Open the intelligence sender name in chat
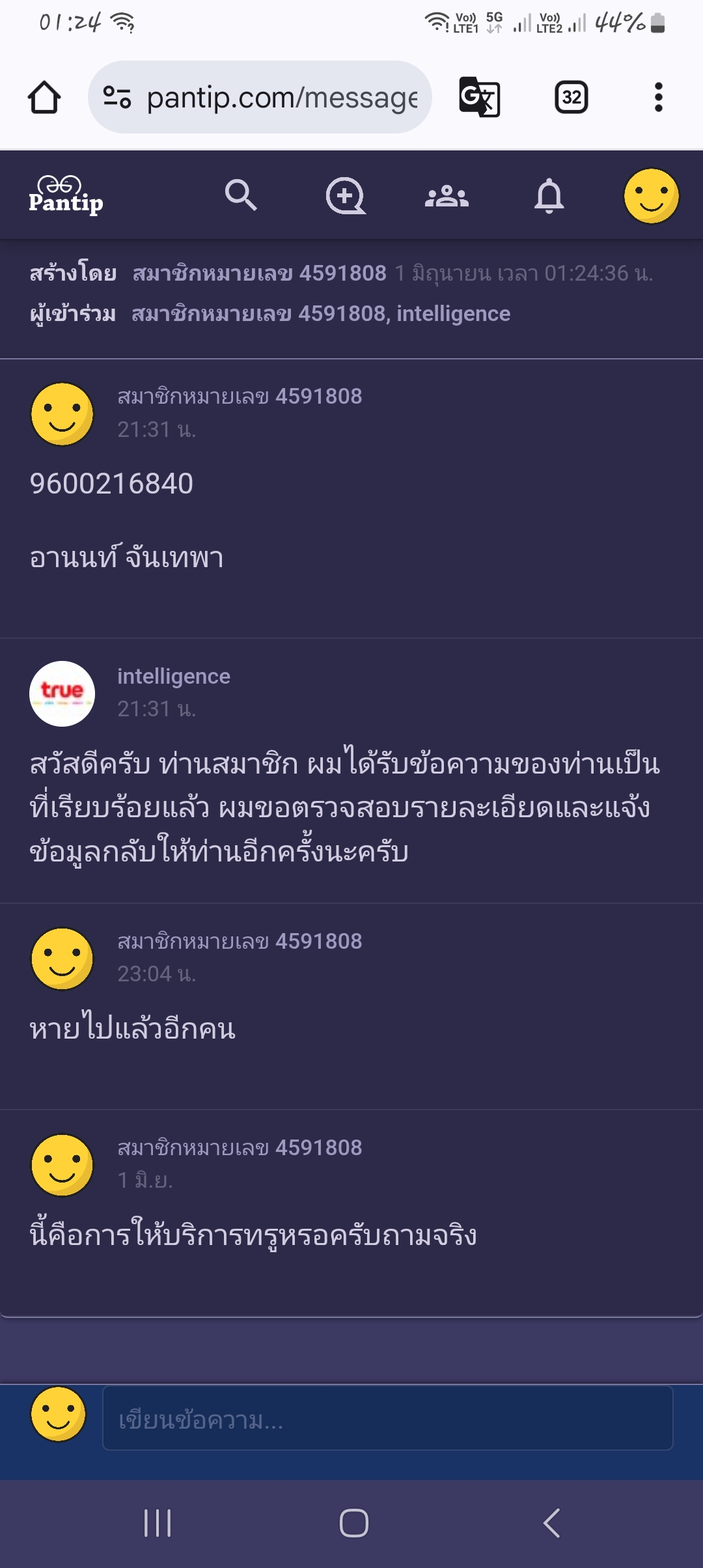Screen dimensions: 703x1568 point(174,677)
